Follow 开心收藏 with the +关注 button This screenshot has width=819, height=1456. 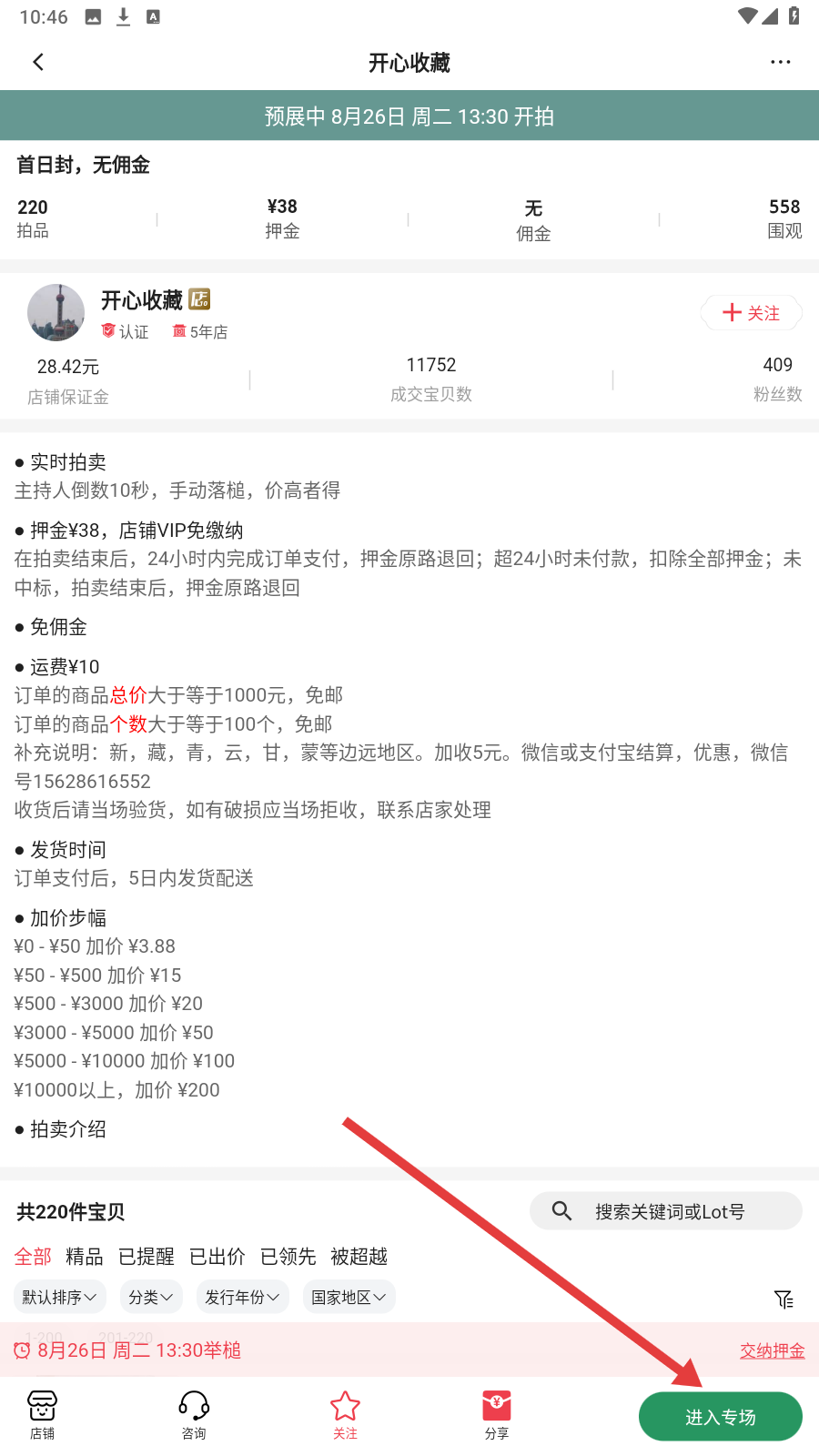(x=751, y=313)
